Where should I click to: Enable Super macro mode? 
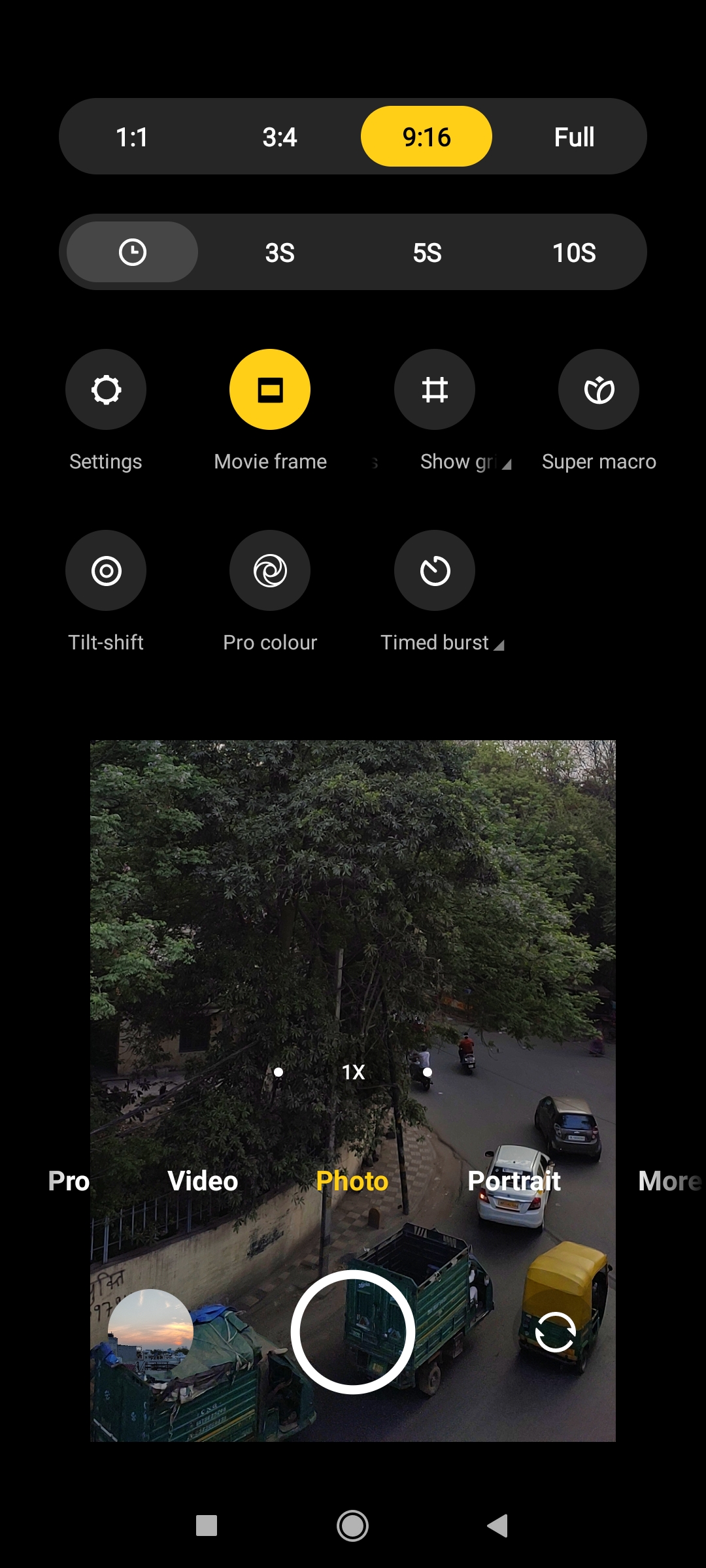599,390
